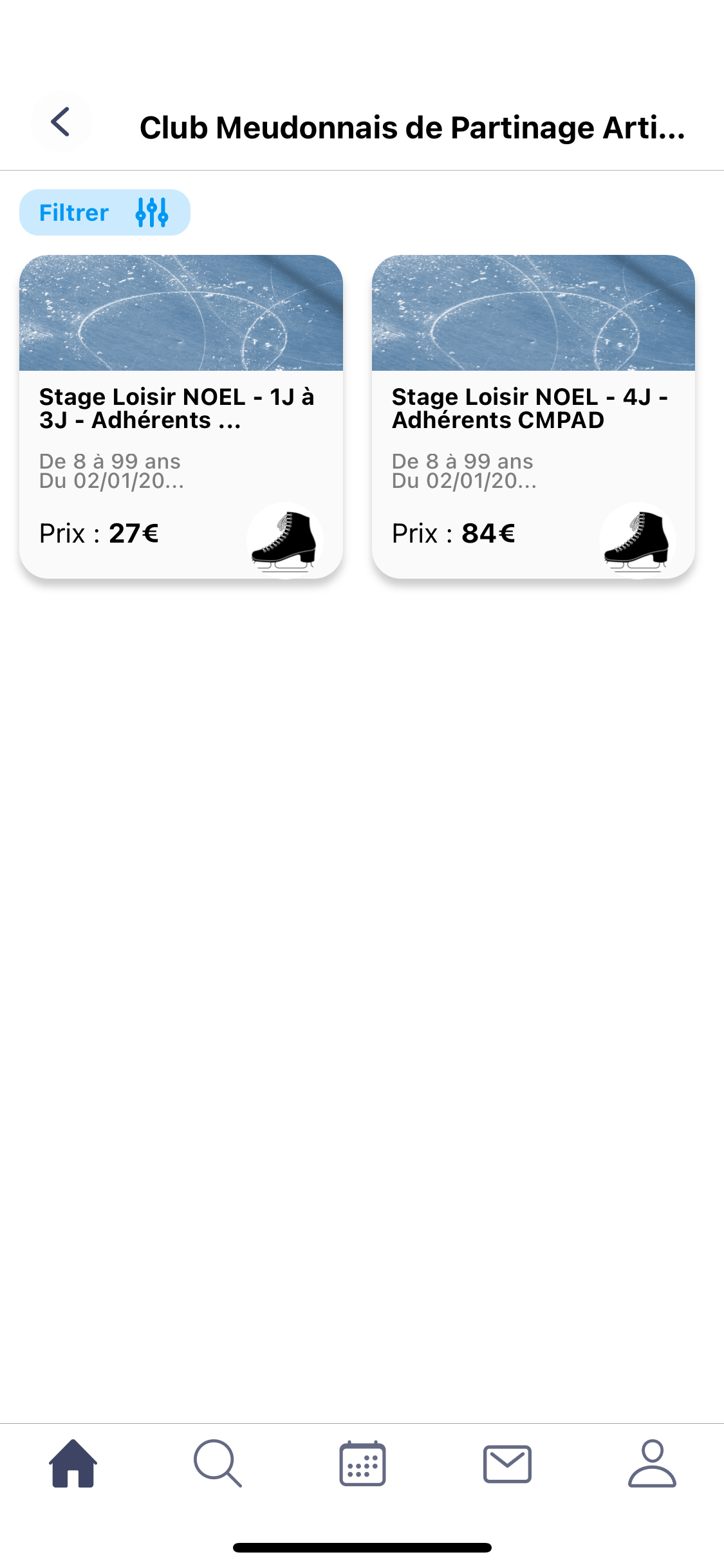The image size is (724, 1568).
Task: Open the messages envelope tab
Action: (x=507, y=1464)
